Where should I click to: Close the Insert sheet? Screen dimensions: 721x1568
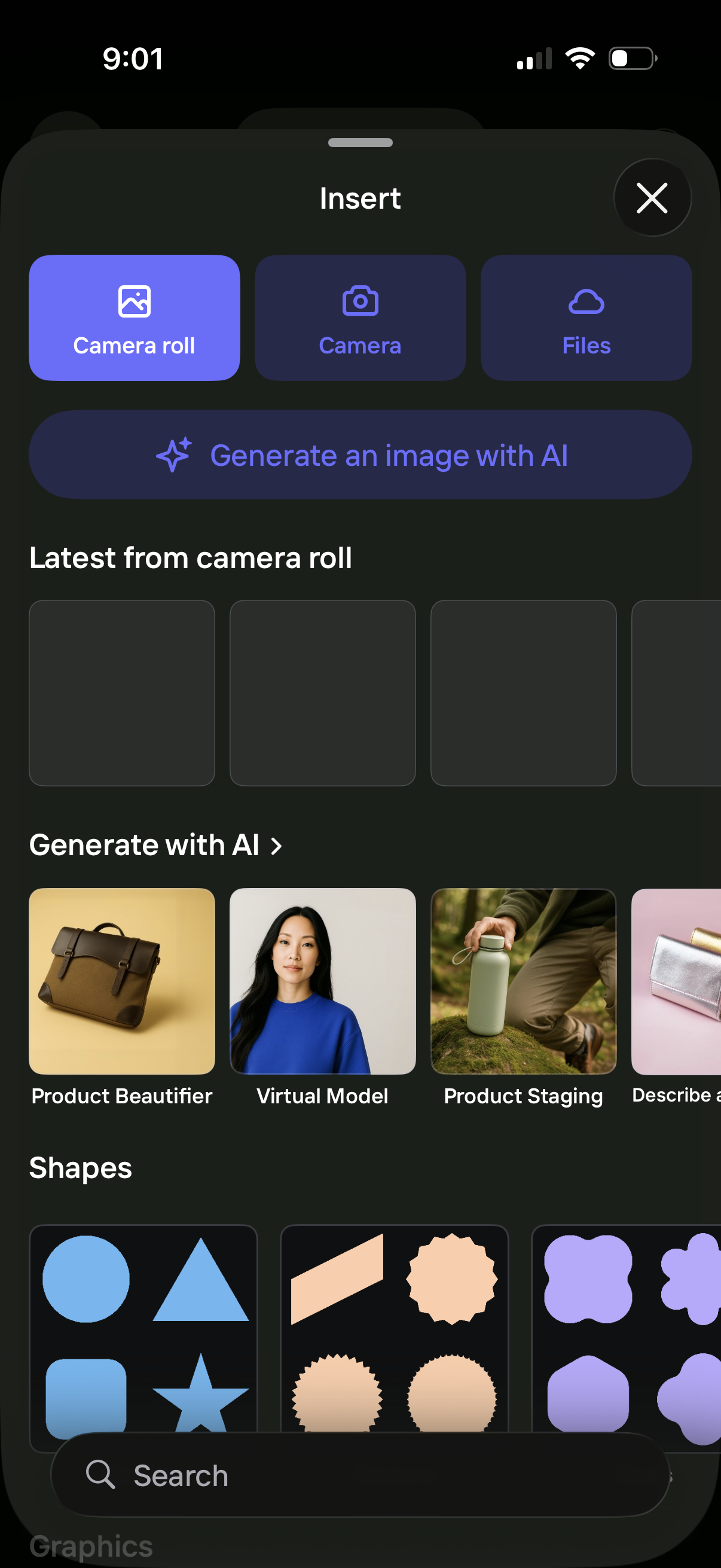pos(652,198)
